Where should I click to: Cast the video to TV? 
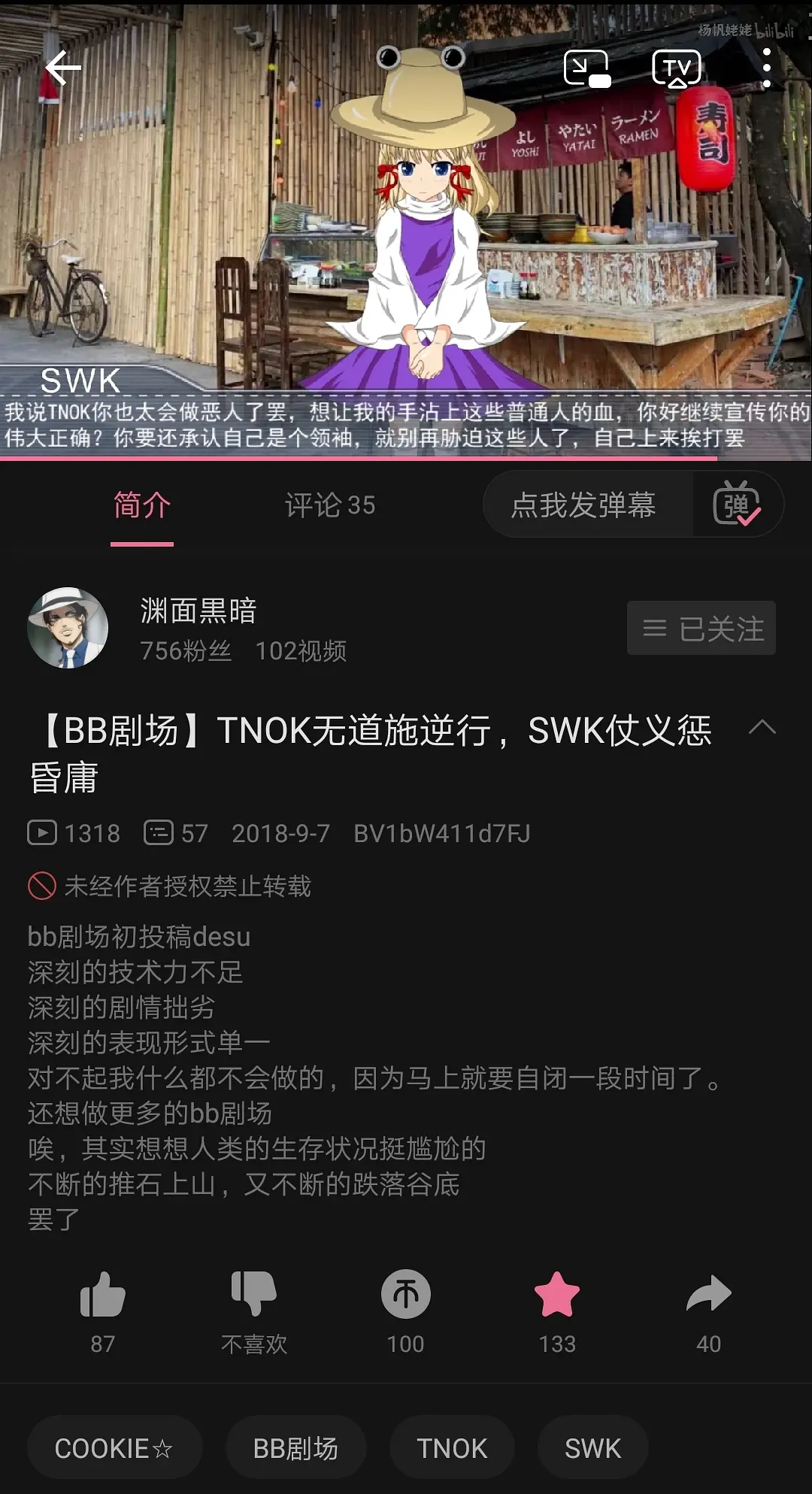pyautogui.click(x=677, y=69)
